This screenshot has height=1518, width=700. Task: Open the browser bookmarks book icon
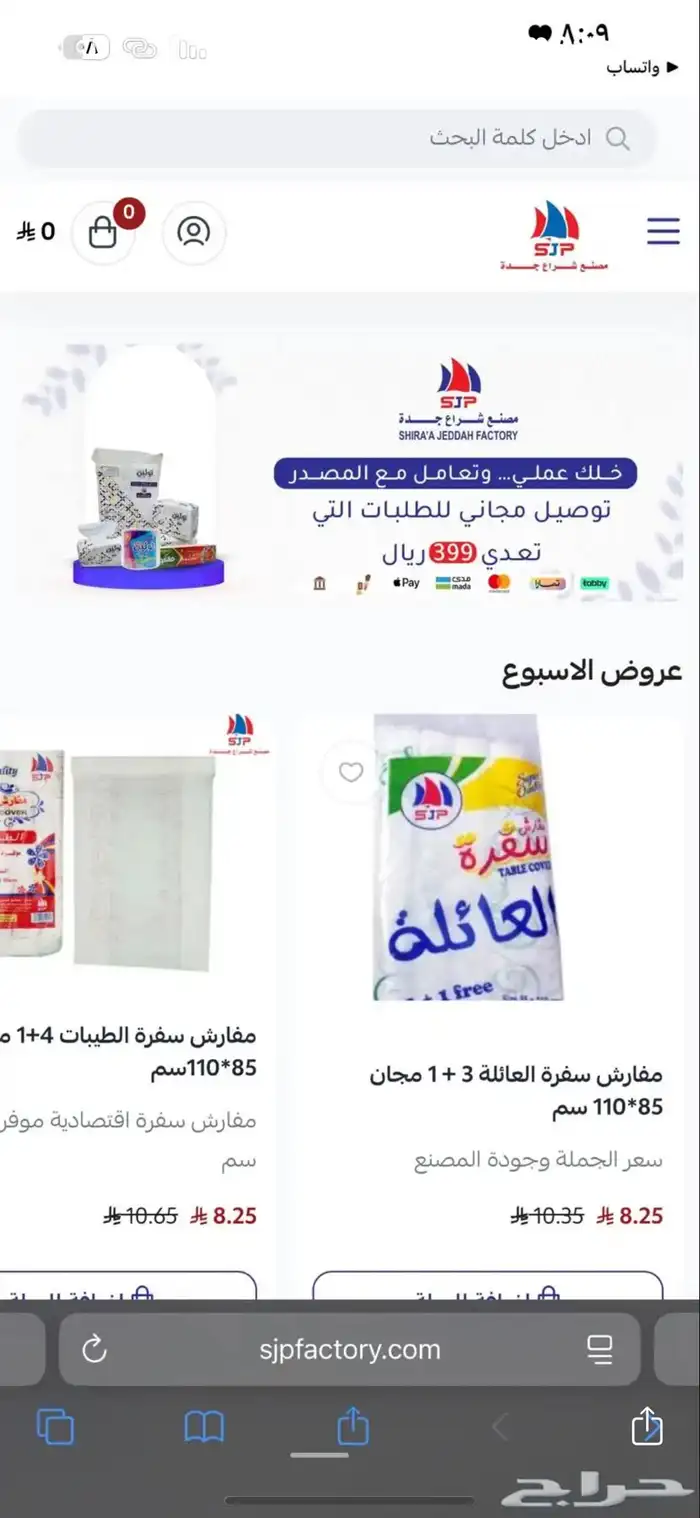[x=204, y=1426]
